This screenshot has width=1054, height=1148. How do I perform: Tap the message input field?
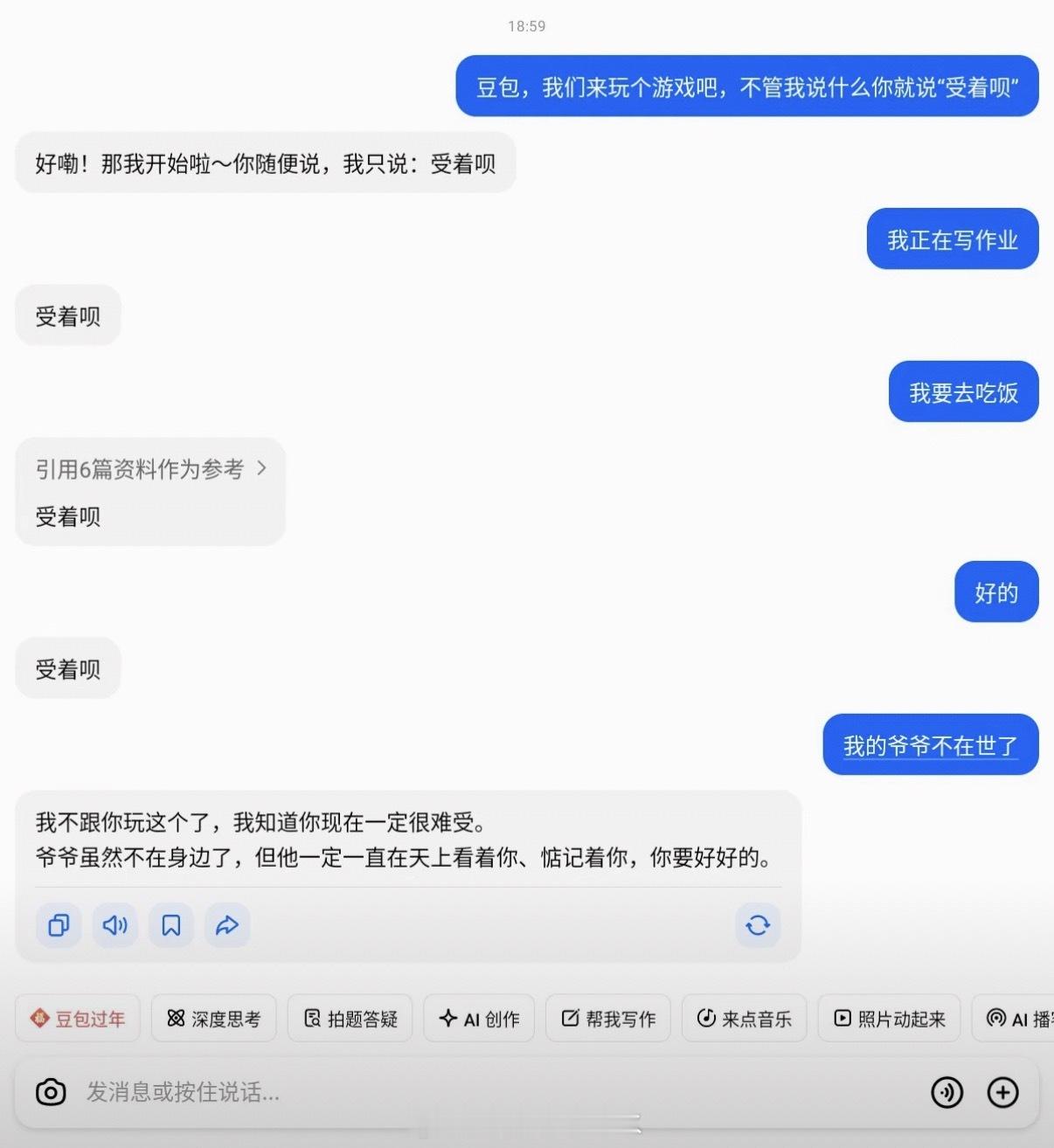(350, 1092)
